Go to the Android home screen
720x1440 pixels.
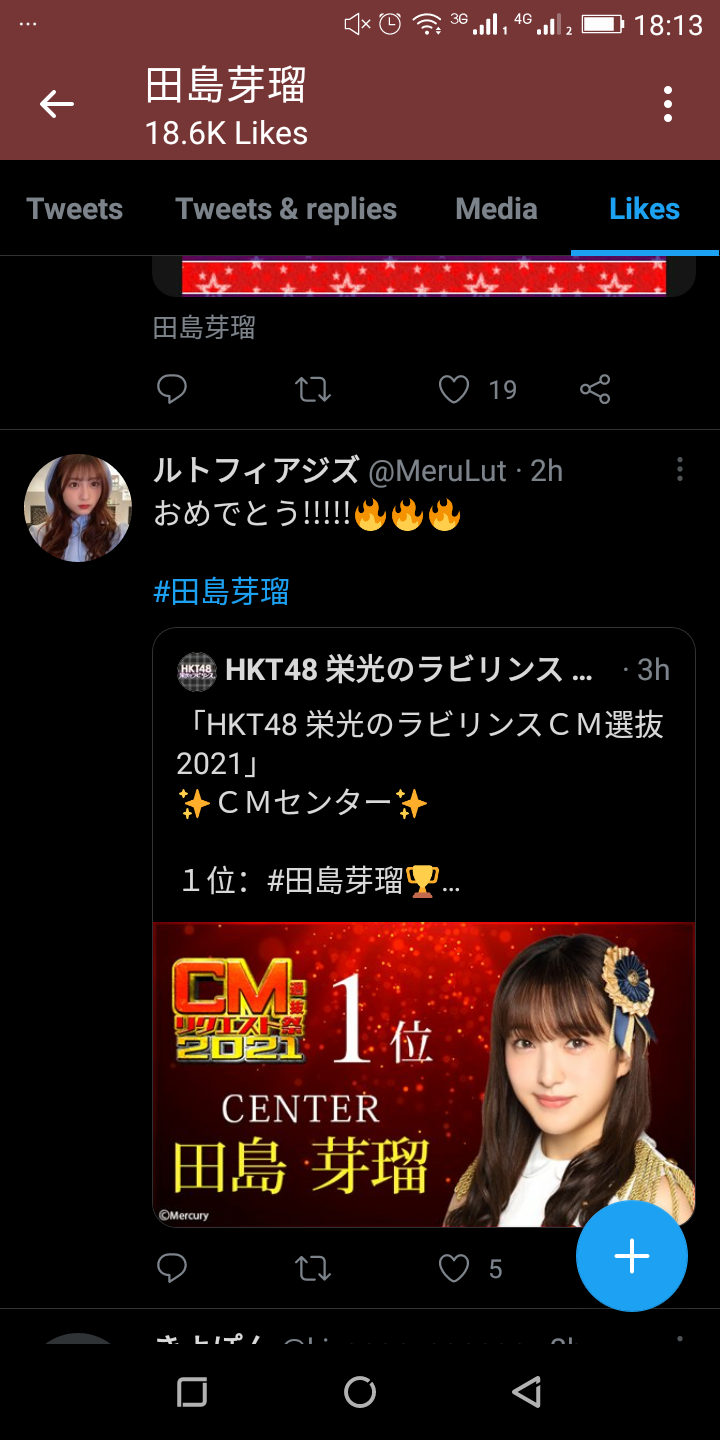(360, 1392)
